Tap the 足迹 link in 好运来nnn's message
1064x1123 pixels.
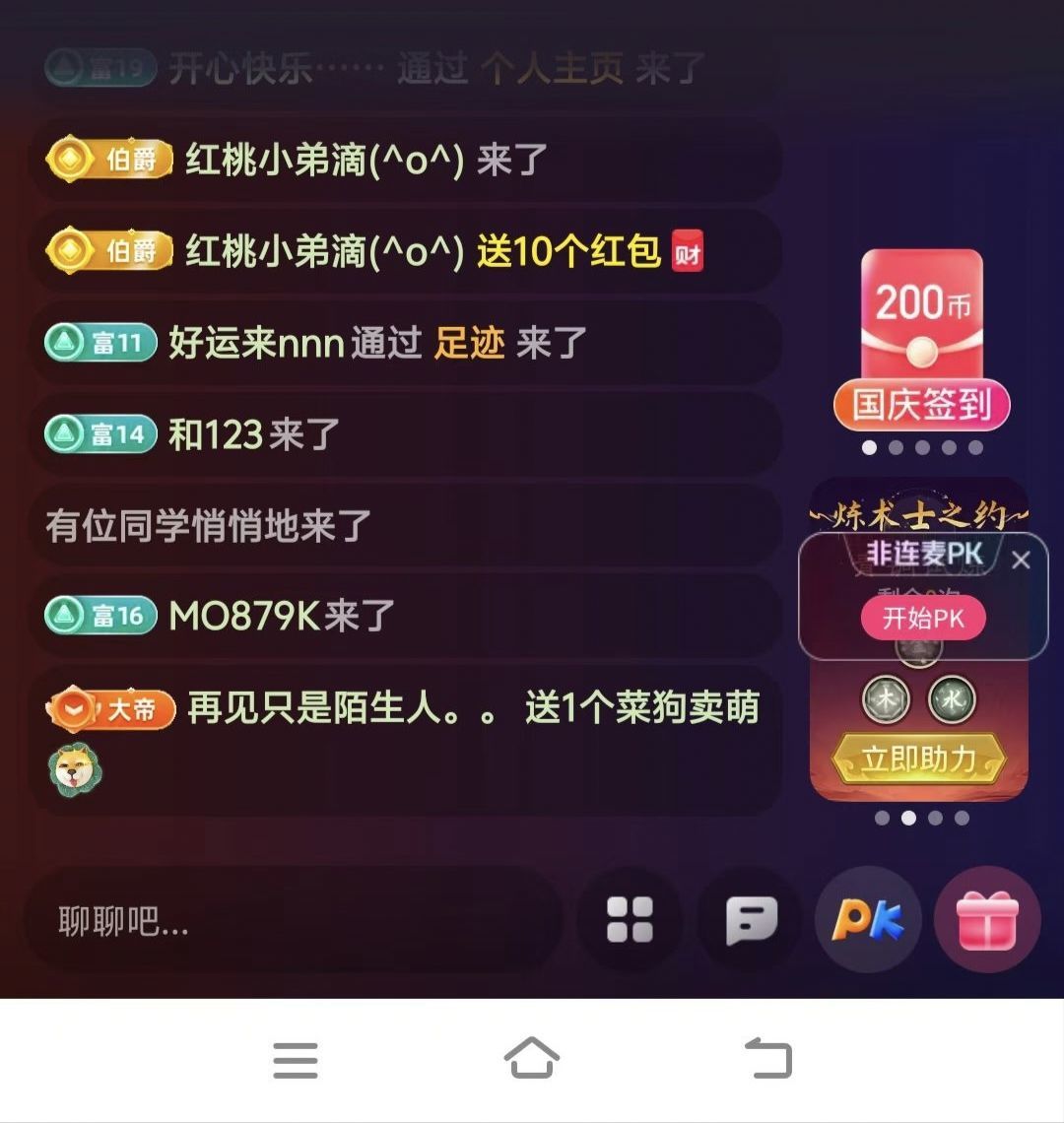(x=469, y=344)
